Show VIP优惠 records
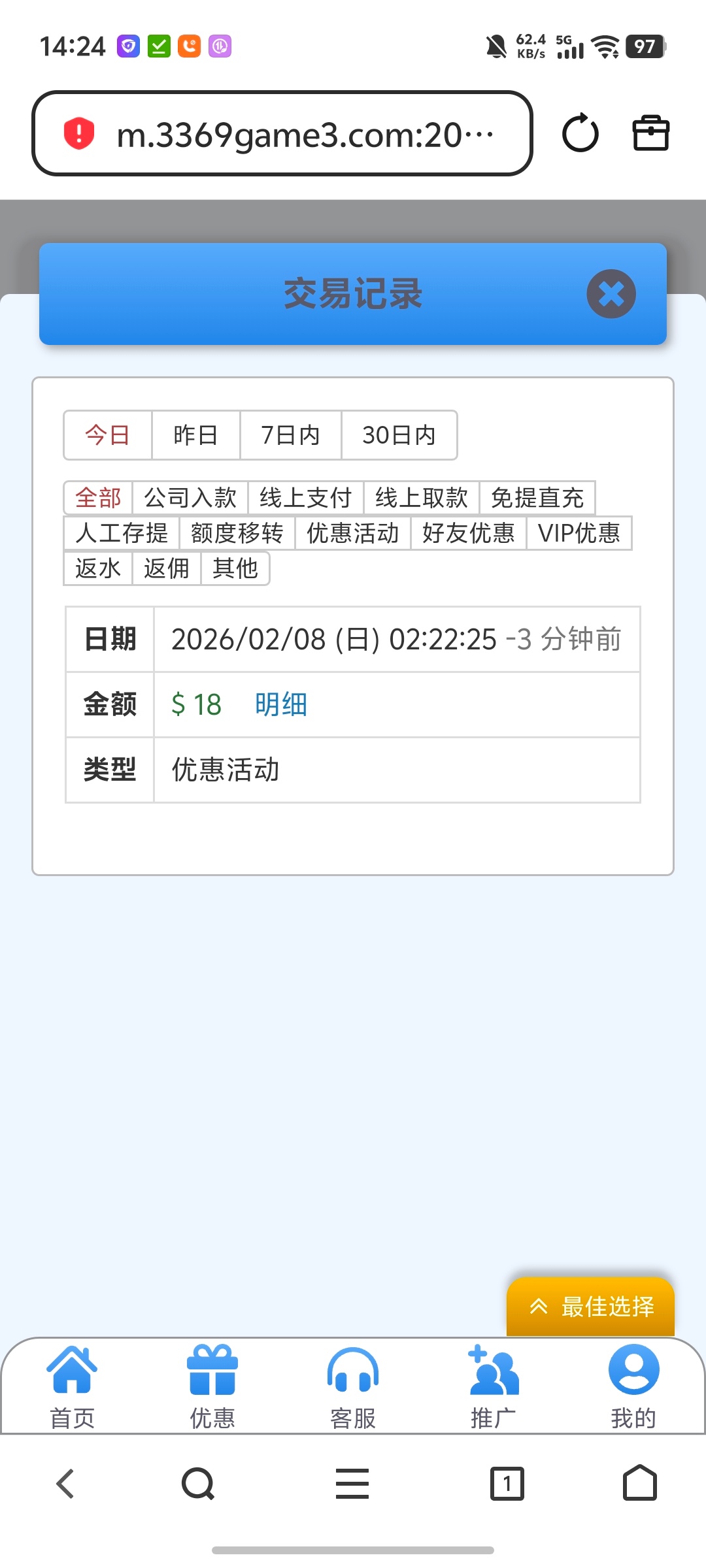This screenshot has height=1568, width=706. [579, 533]
